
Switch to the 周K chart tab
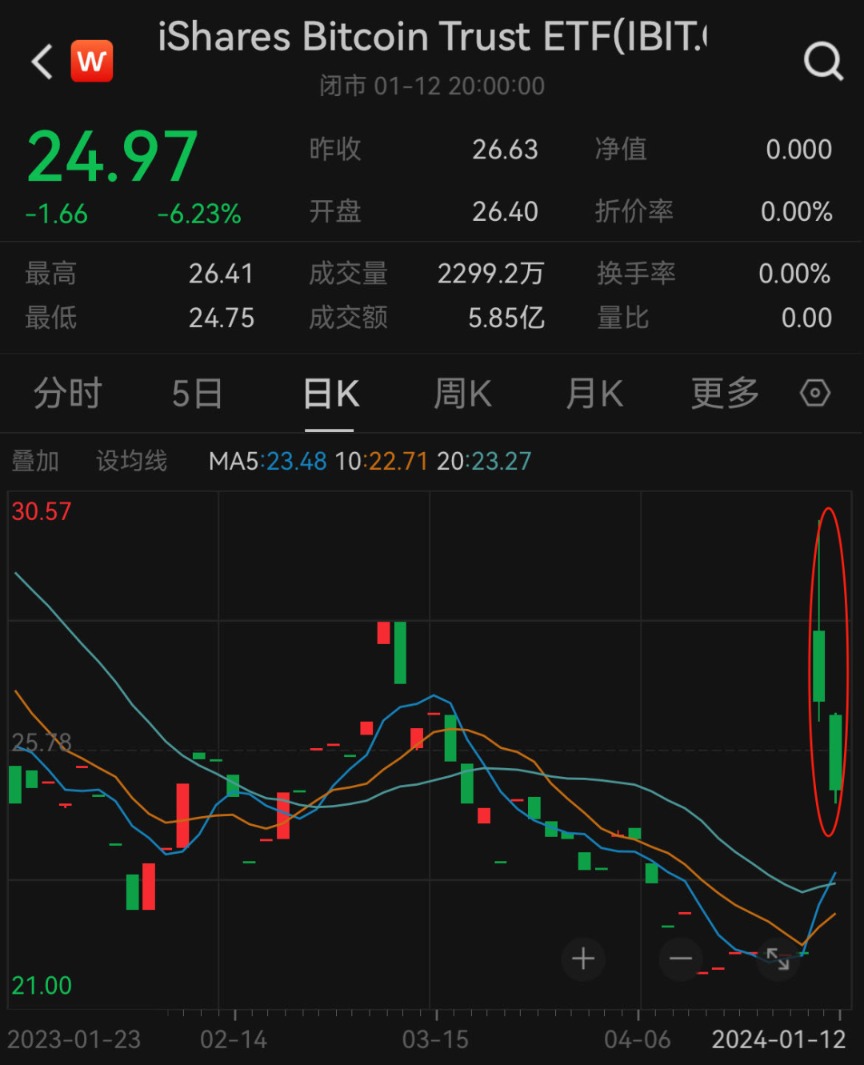[462, 394]
